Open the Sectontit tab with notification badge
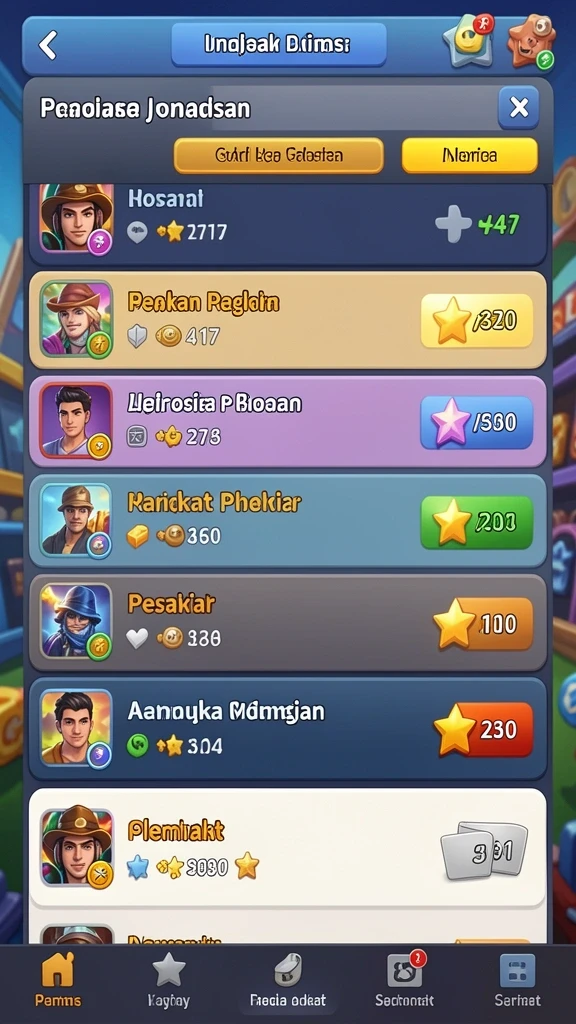Viewport: 576px width, 1024px height. click(404, 980)
